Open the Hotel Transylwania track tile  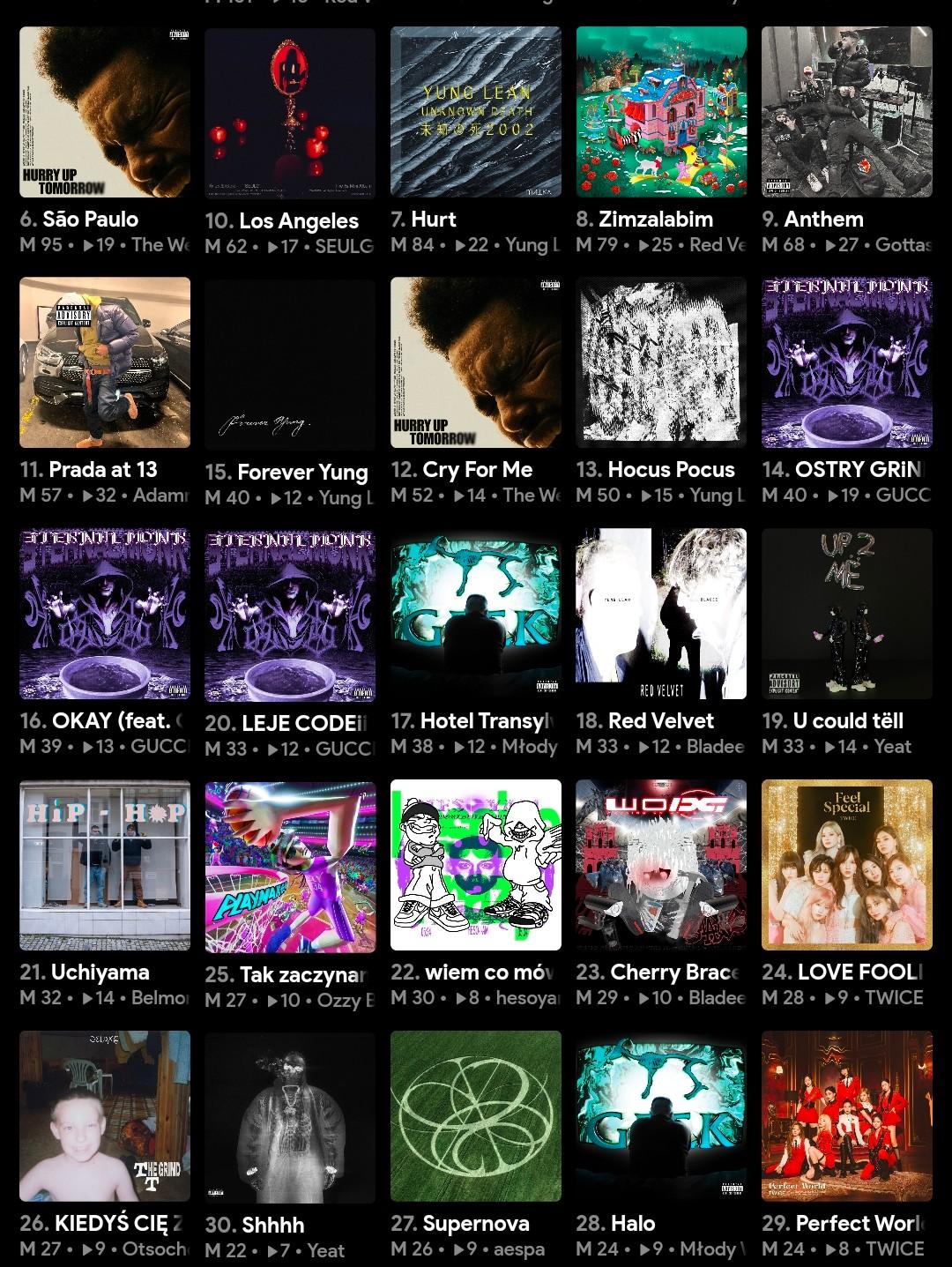475,614
